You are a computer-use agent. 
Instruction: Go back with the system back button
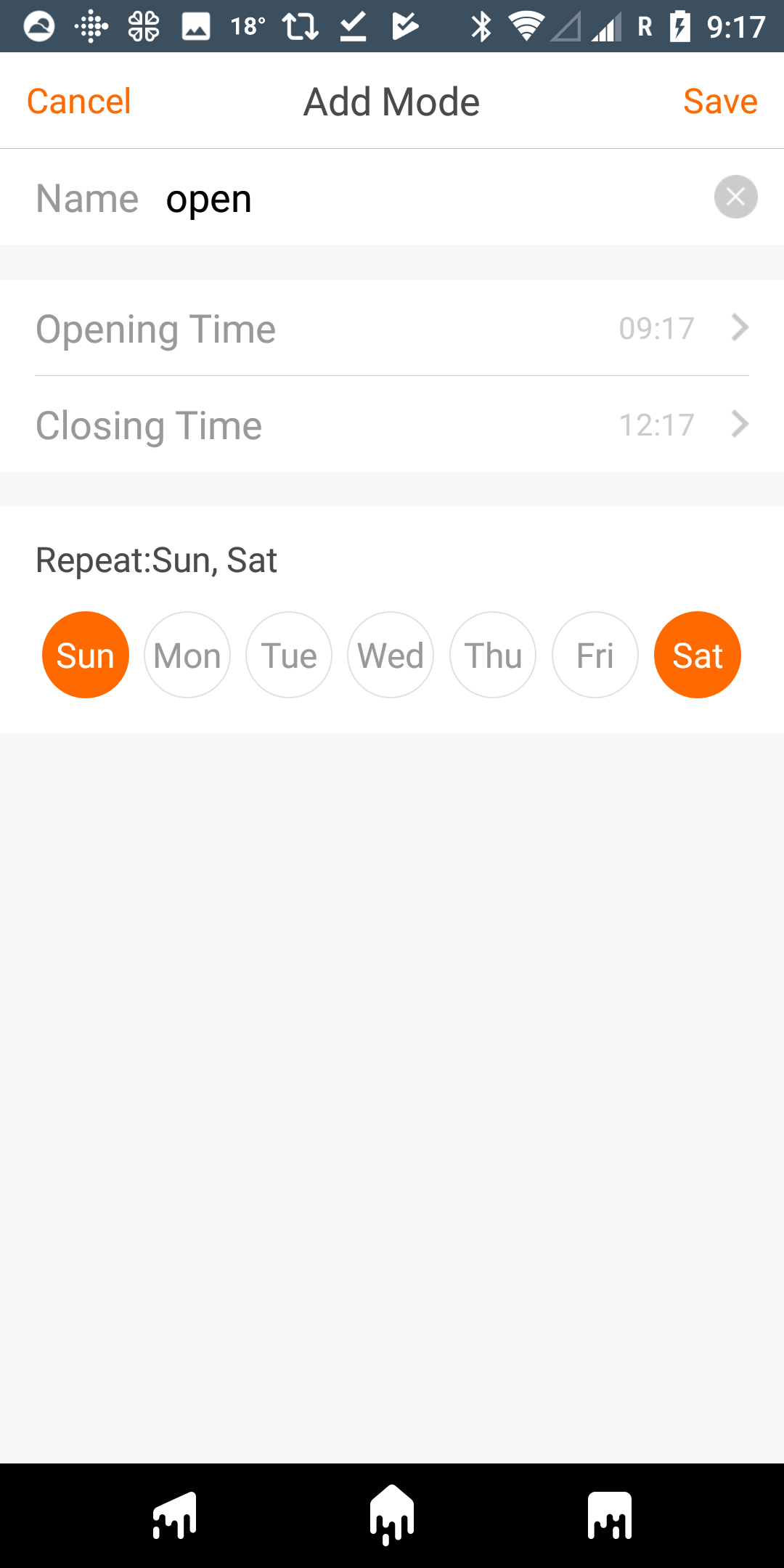174,1516
